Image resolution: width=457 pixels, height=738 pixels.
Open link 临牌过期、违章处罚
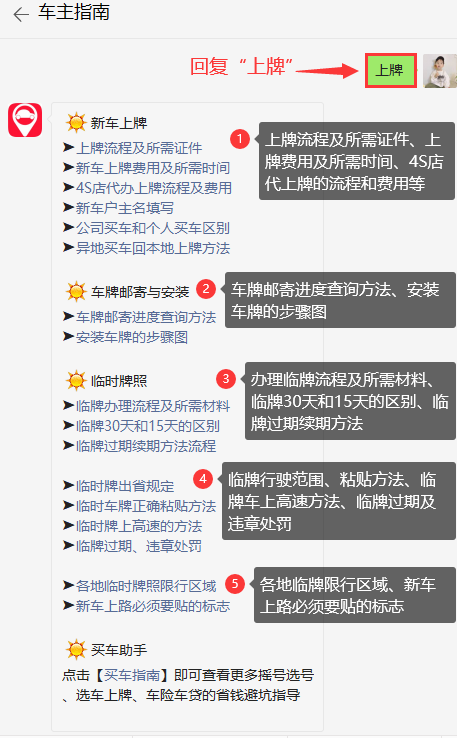[x=139, y=546]
